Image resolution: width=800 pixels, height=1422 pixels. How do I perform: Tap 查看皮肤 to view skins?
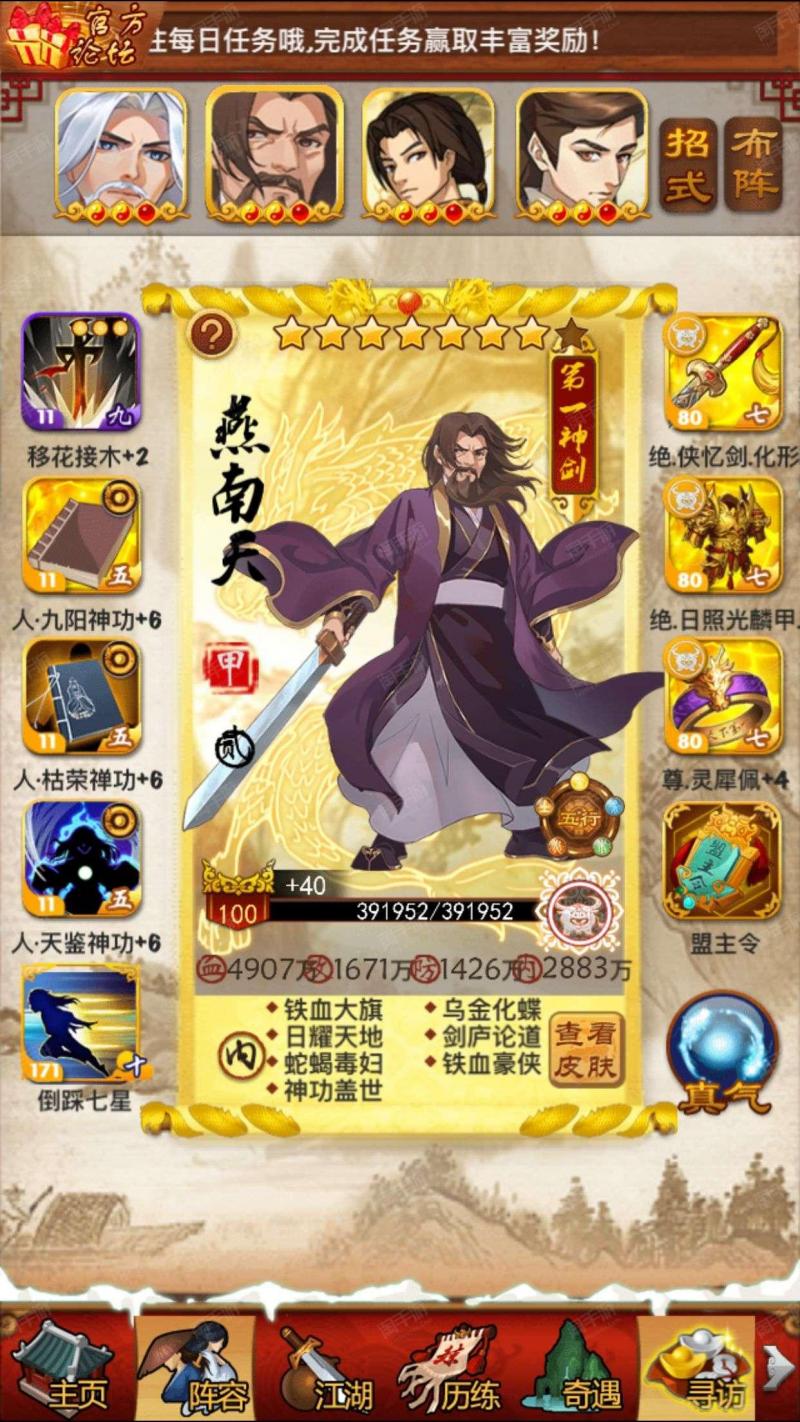(587, 1050)
